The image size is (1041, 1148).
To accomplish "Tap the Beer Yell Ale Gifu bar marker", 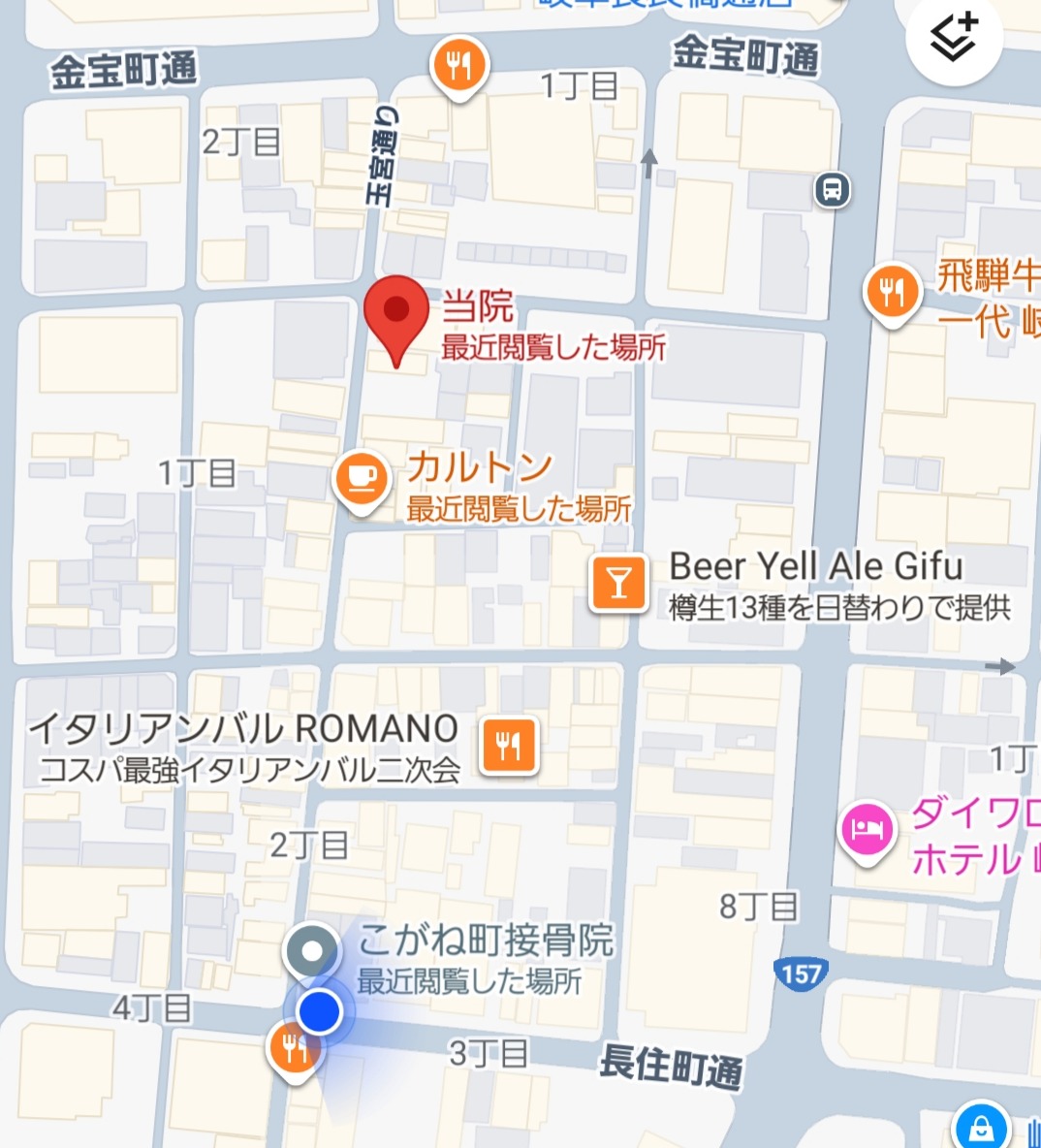I will click(x=618, y=583).
